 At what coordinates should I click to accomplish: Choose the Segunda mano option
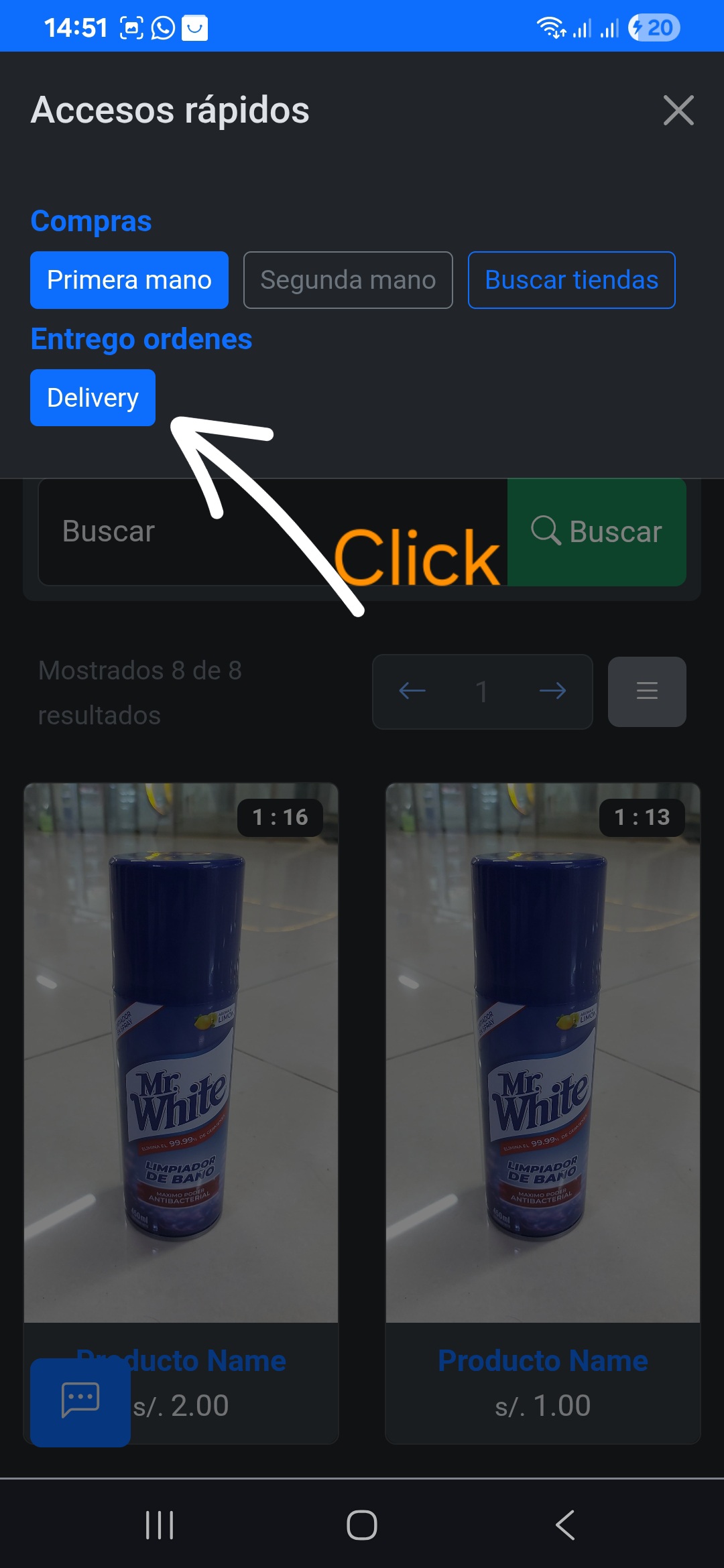[348, 280]
